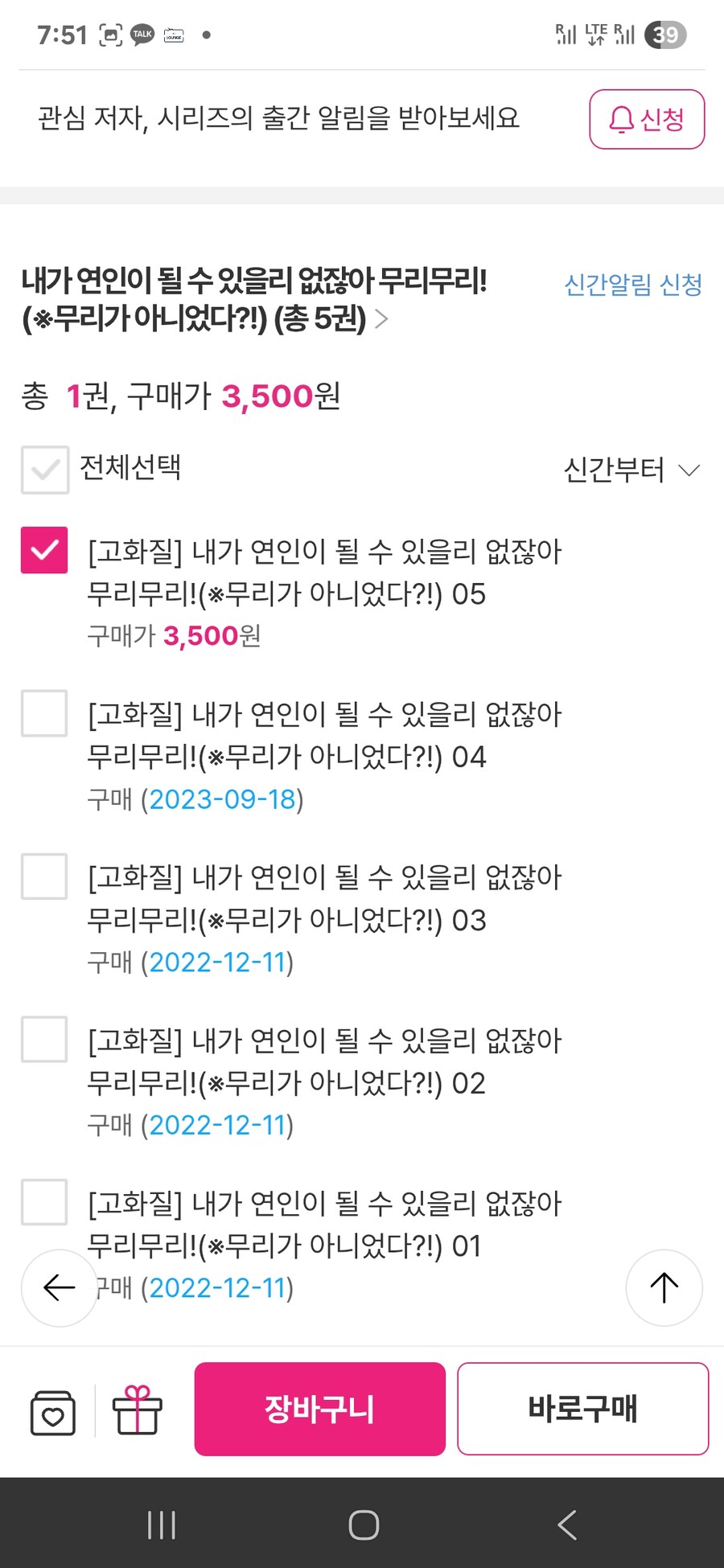The width and height of the screenshot is (724, 1568).
Task: Buy now with 바로구매
Action: pyautogui.click(x=582, y=1409)
